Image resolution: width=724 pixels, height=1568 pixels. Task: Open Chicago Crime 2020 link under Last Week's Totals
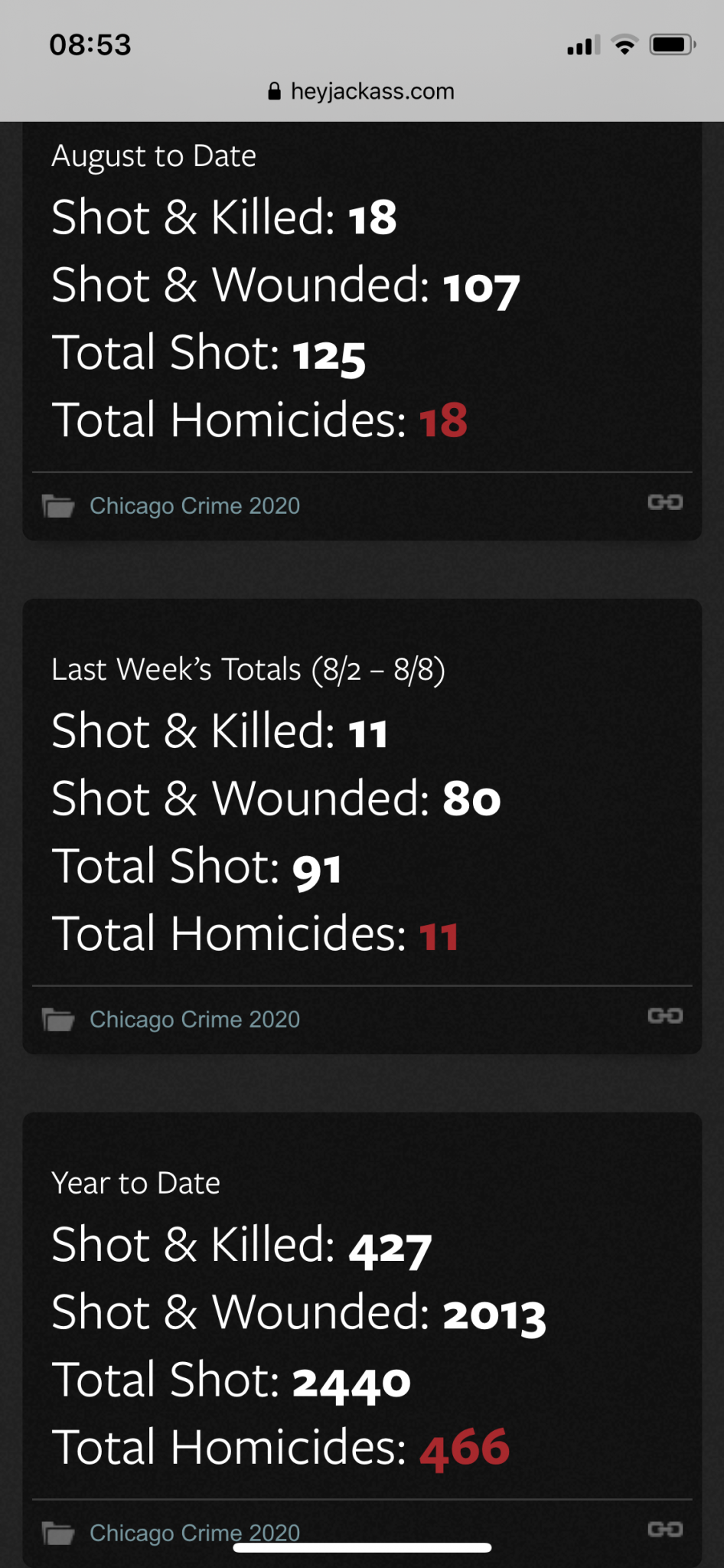pos(194,1020)
